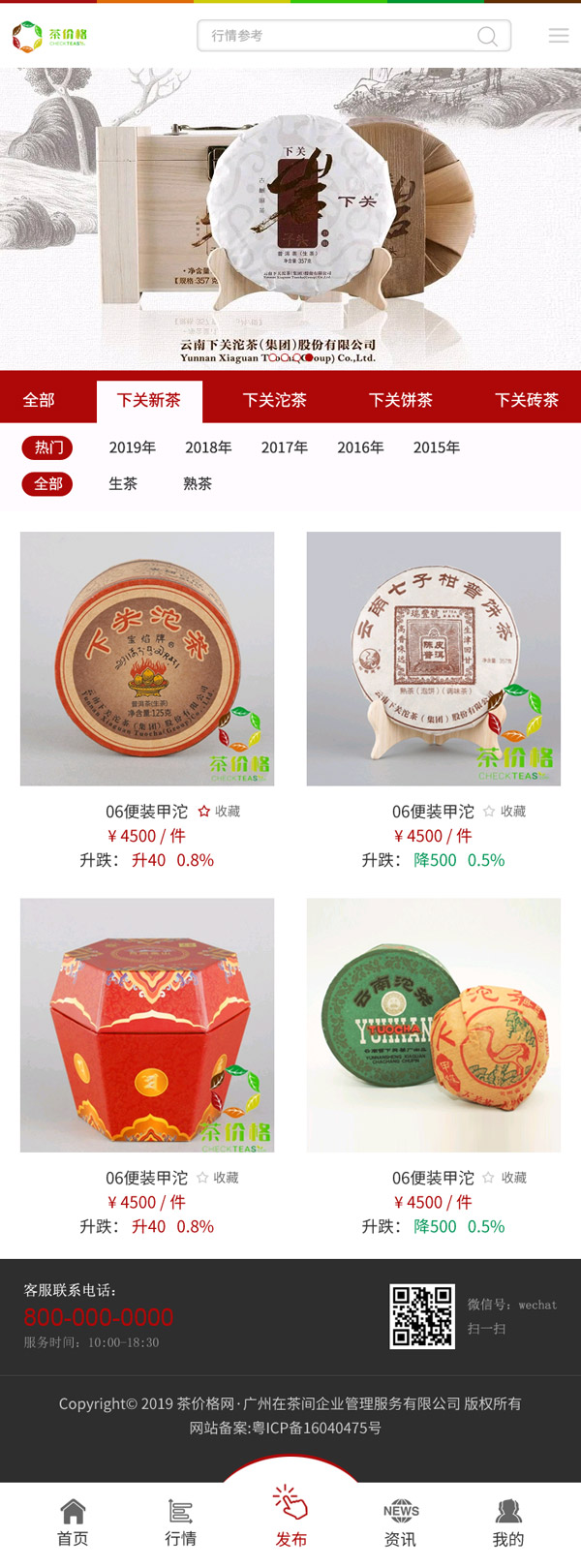Filter by year 2017年
The image size is (581, 1568).
284,447
